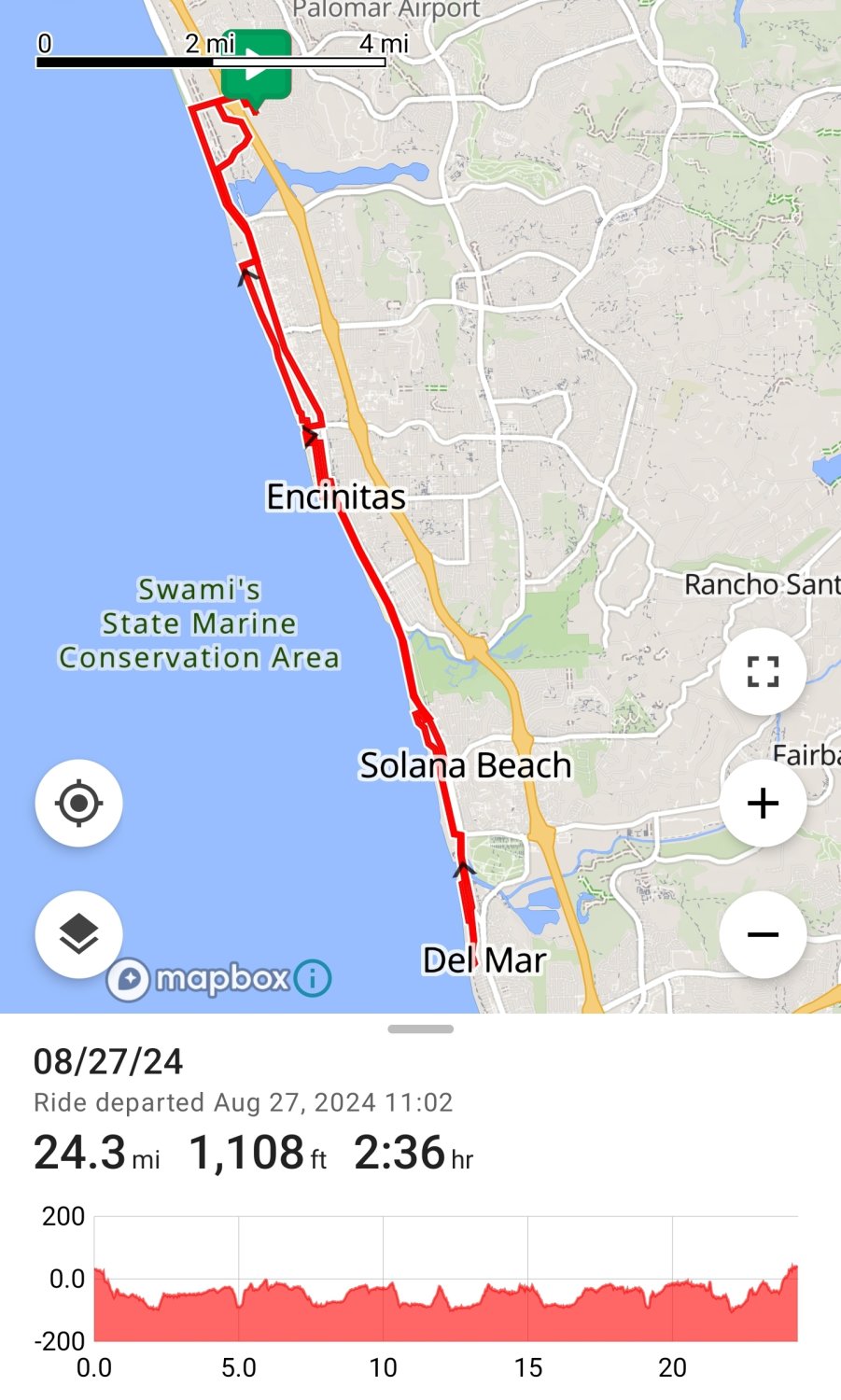Tap the green ride start marker
The width and height of the screenshot is (841, 1400).
click(257, 67)
